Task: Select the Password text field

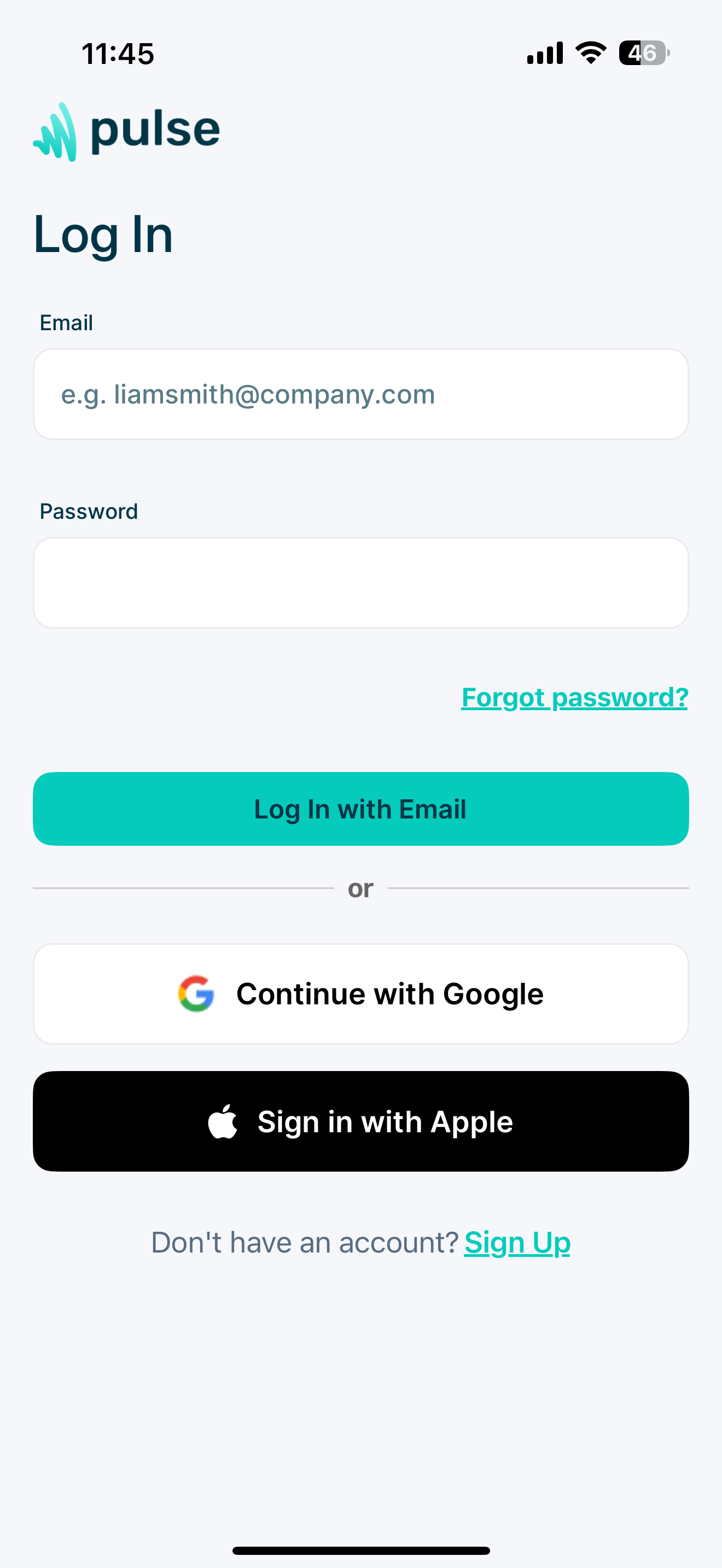Action: point(360,582)
